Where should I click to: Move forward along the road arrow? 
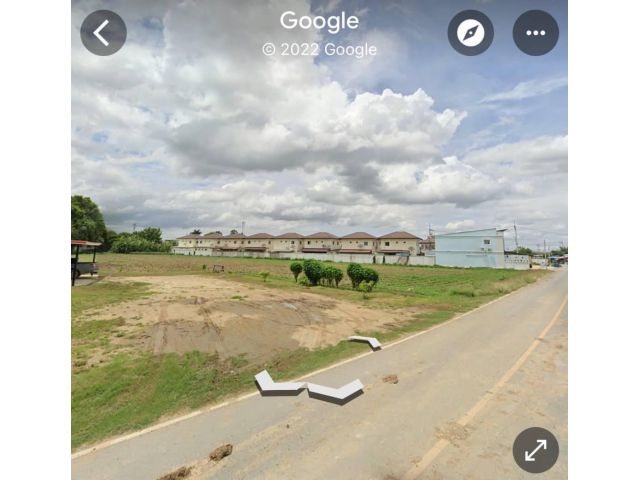366,342
